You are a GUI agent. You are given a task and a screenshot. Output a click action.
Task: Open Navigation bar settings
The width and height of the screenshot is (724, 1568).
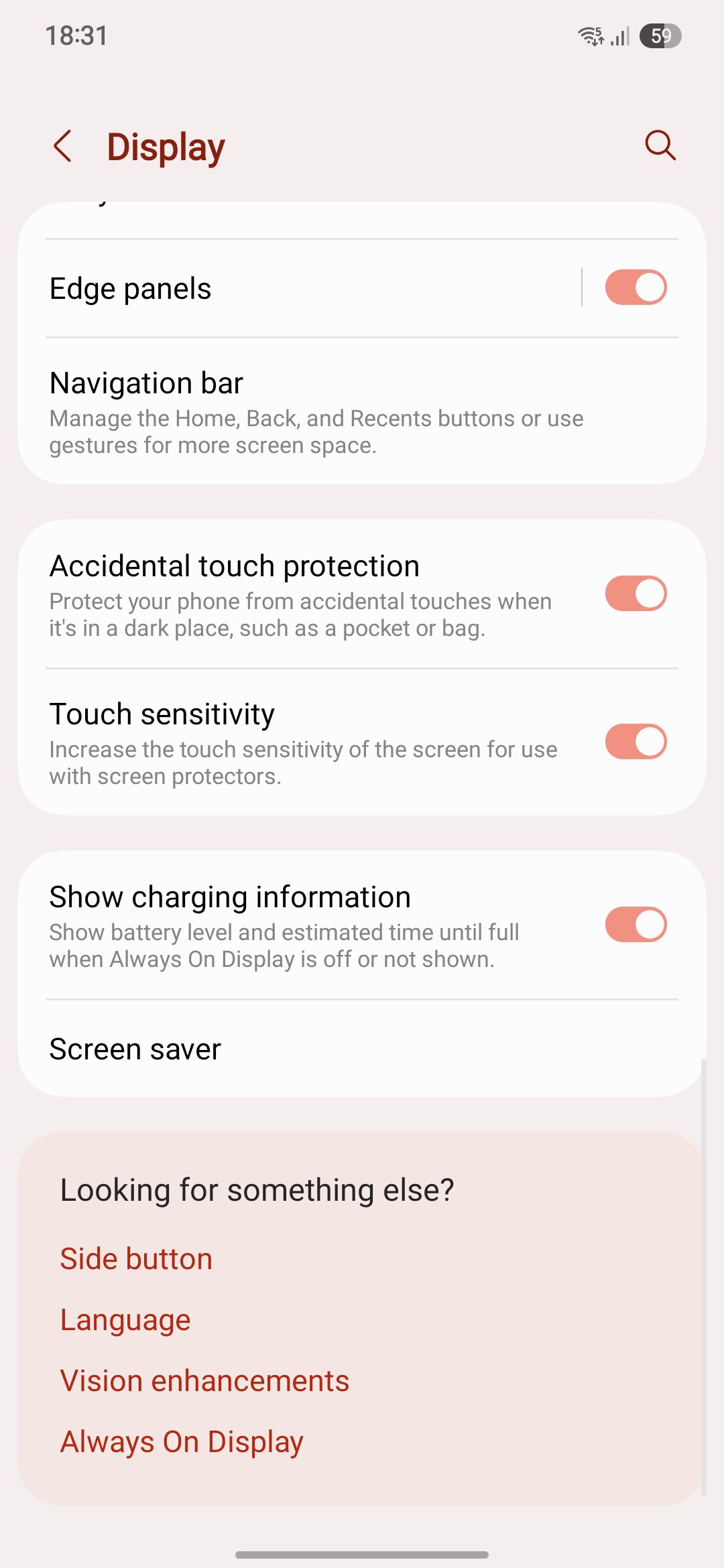[x=315, y=410]
